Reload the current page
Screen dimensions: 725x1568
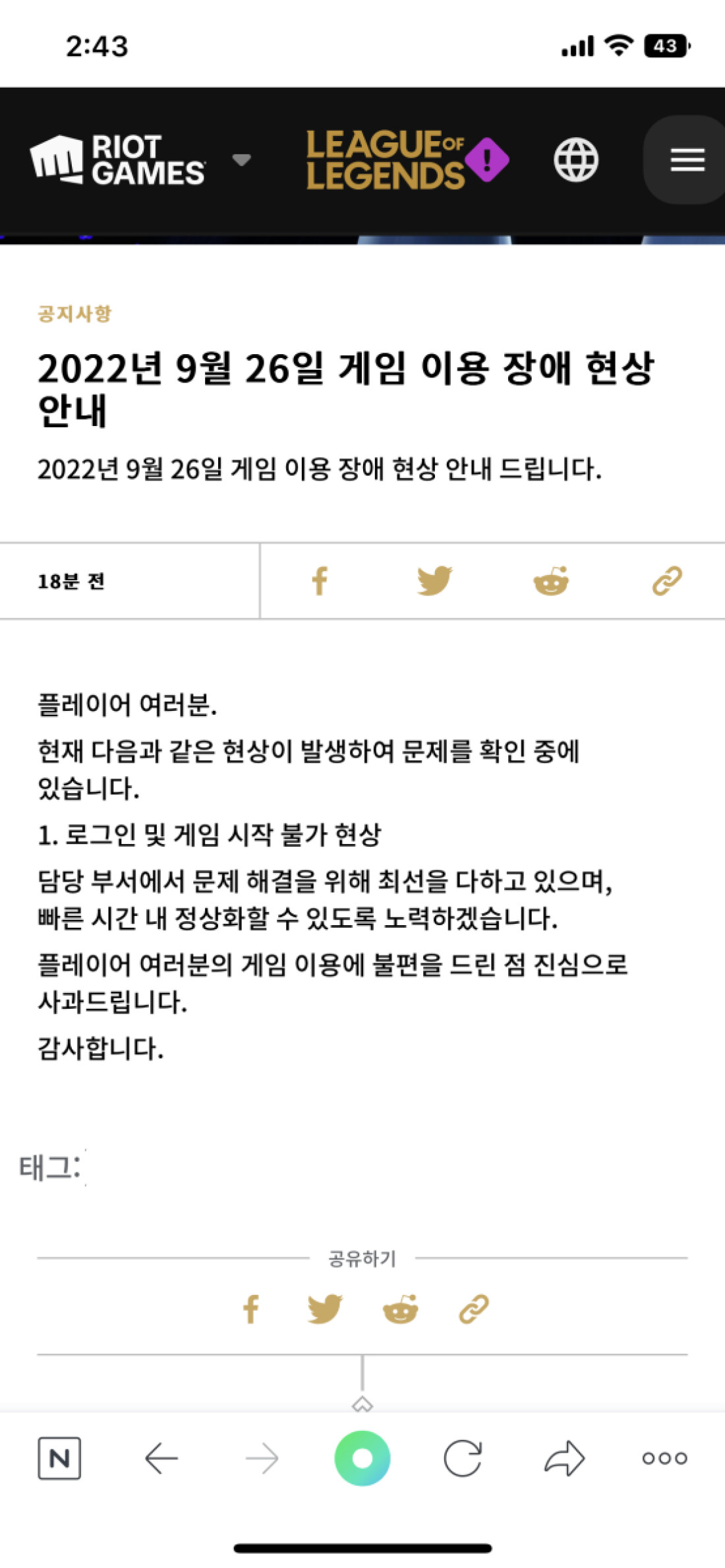[x=463, y=1458]
